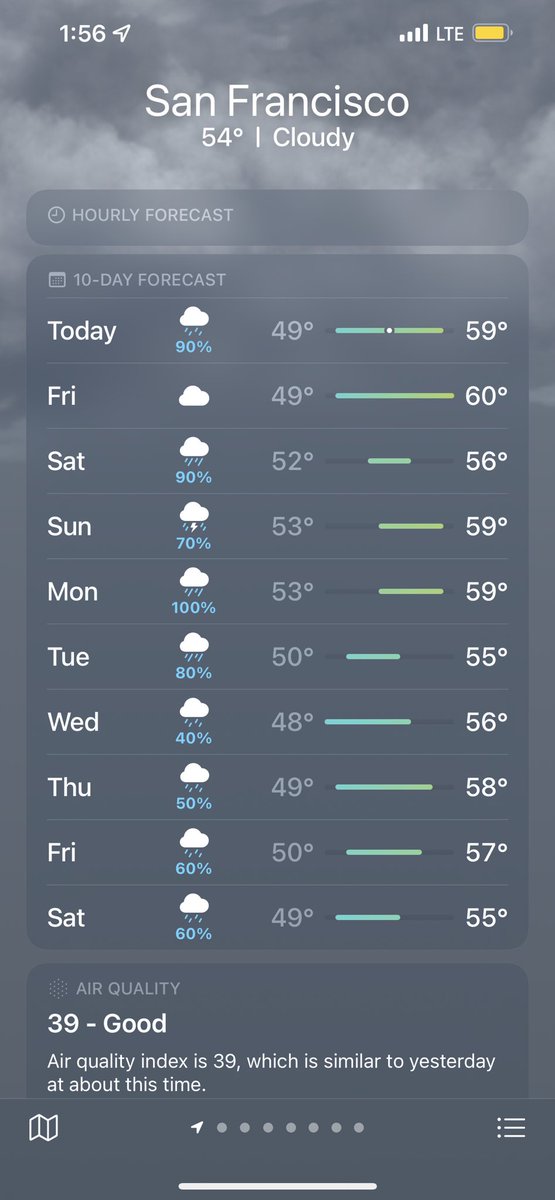Viewport: 555px width, 1200px height.
Task: Select the Tue forecast row
Action: click(x=277, y=656)
